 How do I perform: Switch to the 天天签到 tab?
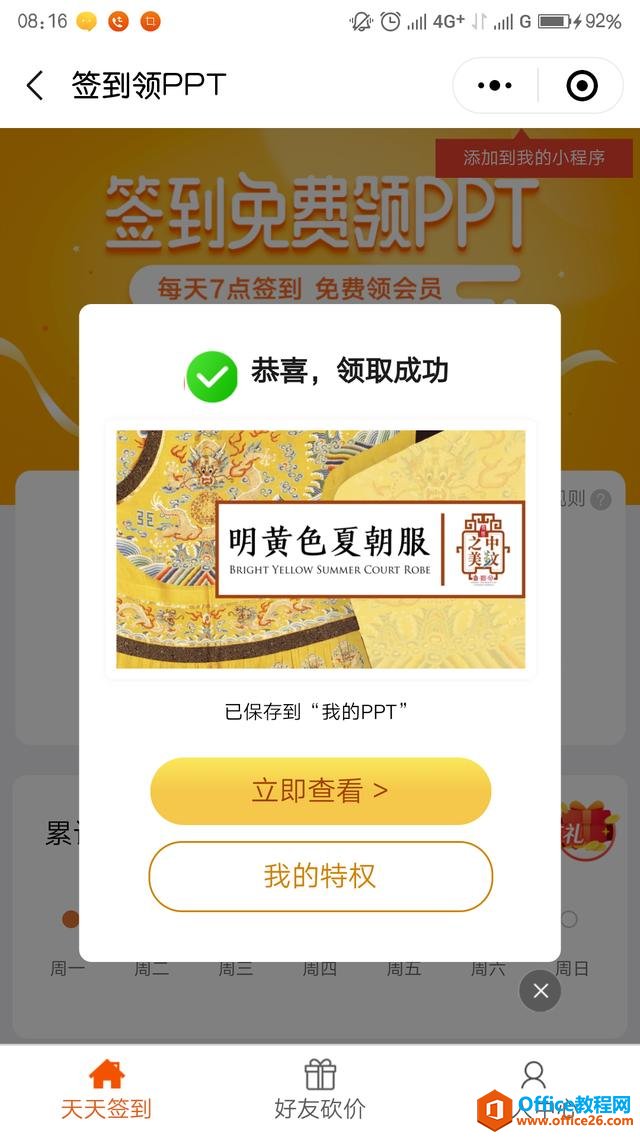[x=106, y=1090]
